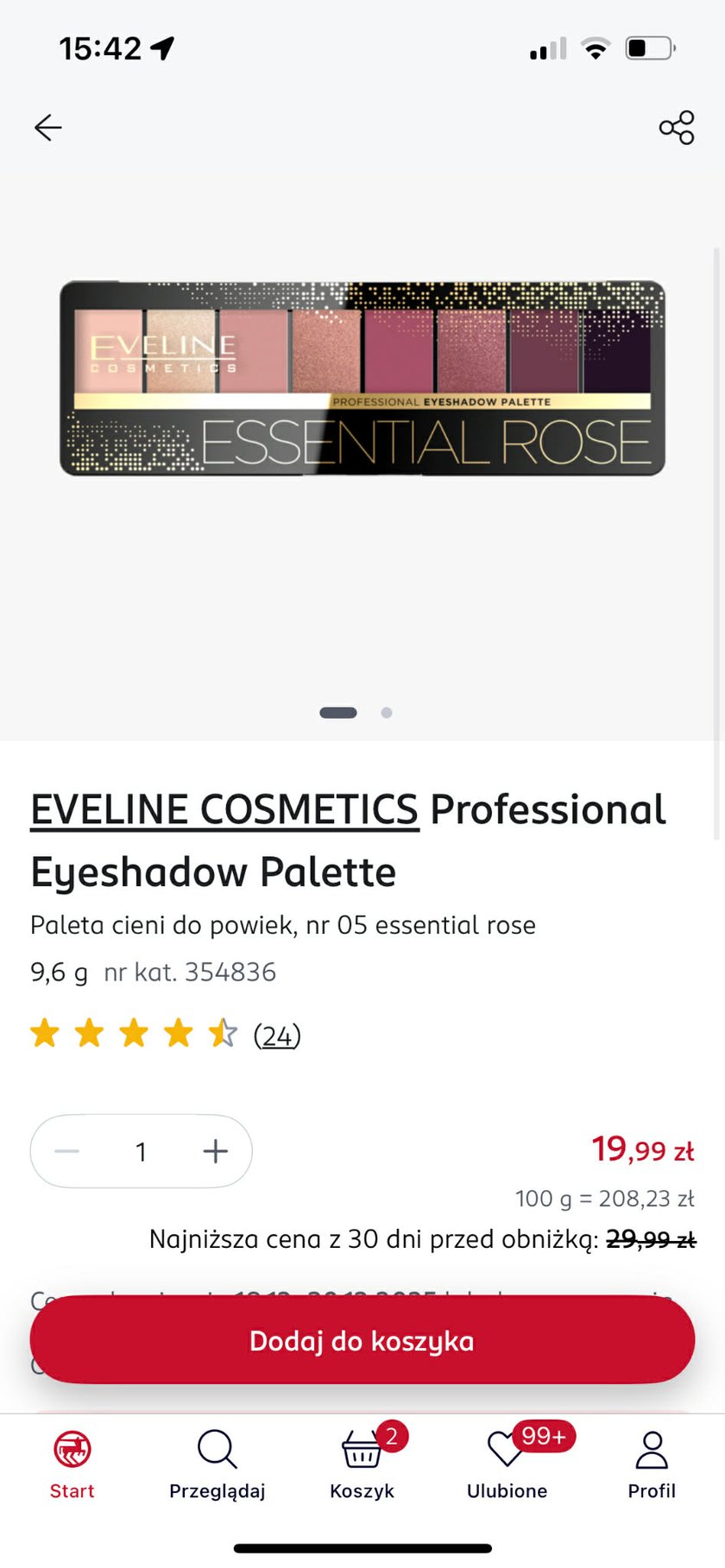
Task: Switch to the Start tab
Action: pos(72,1464)
